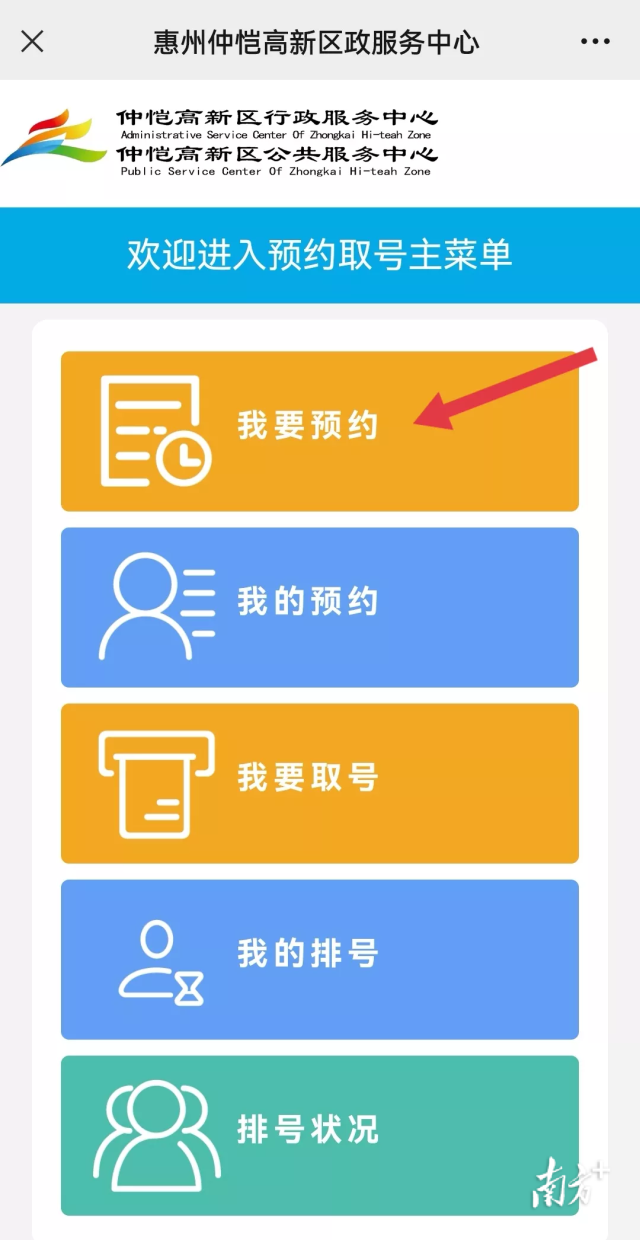Close the page with the X icon
Screen dimensions: 640x1240
pos(32,41)
